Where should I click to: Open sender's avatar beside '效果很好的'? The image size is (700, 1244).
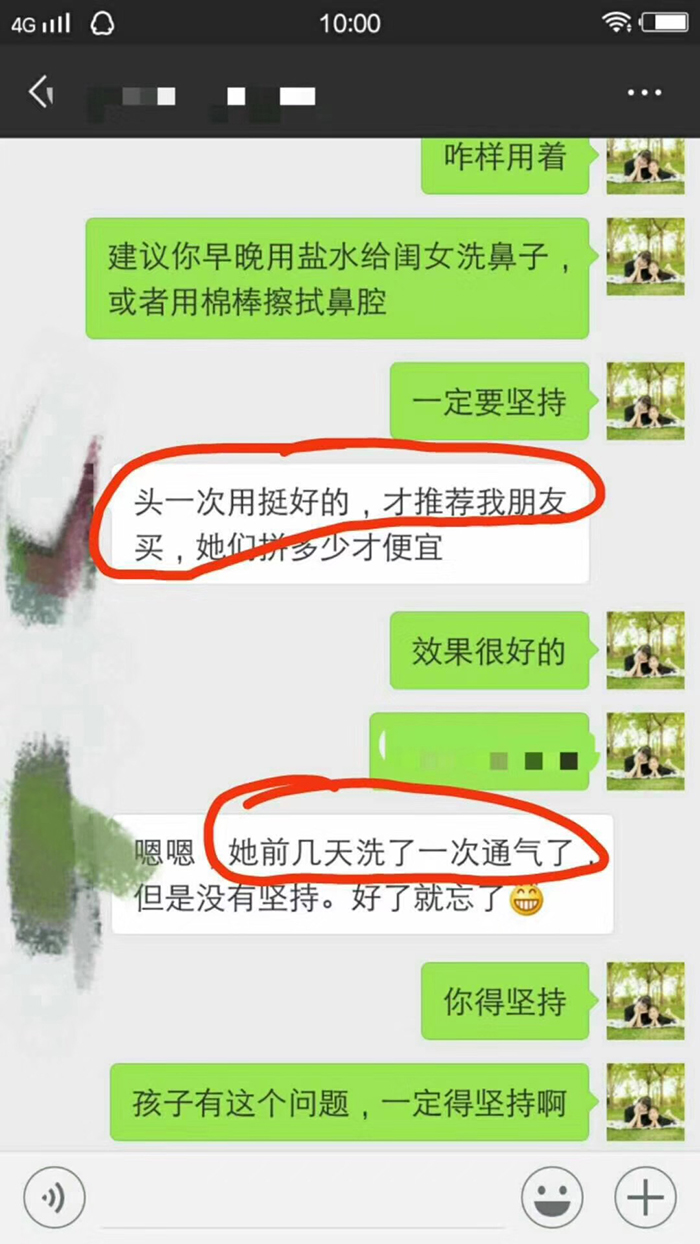tap(645, 651)
